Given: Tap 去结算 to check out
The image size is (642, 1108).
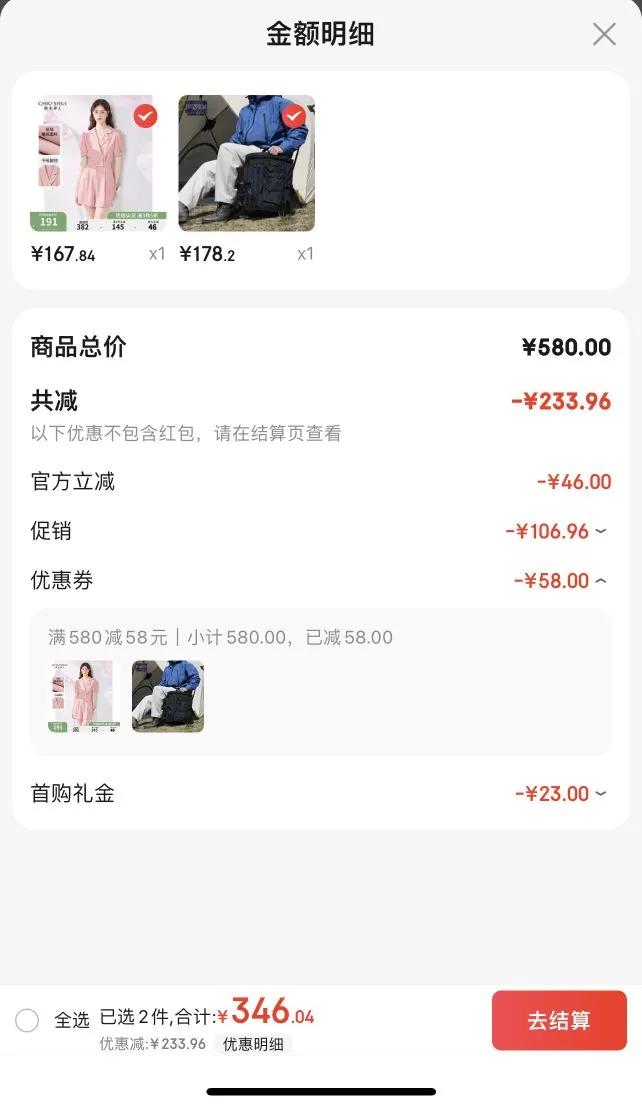Looking at the screenshot, I should (559, 1021).
